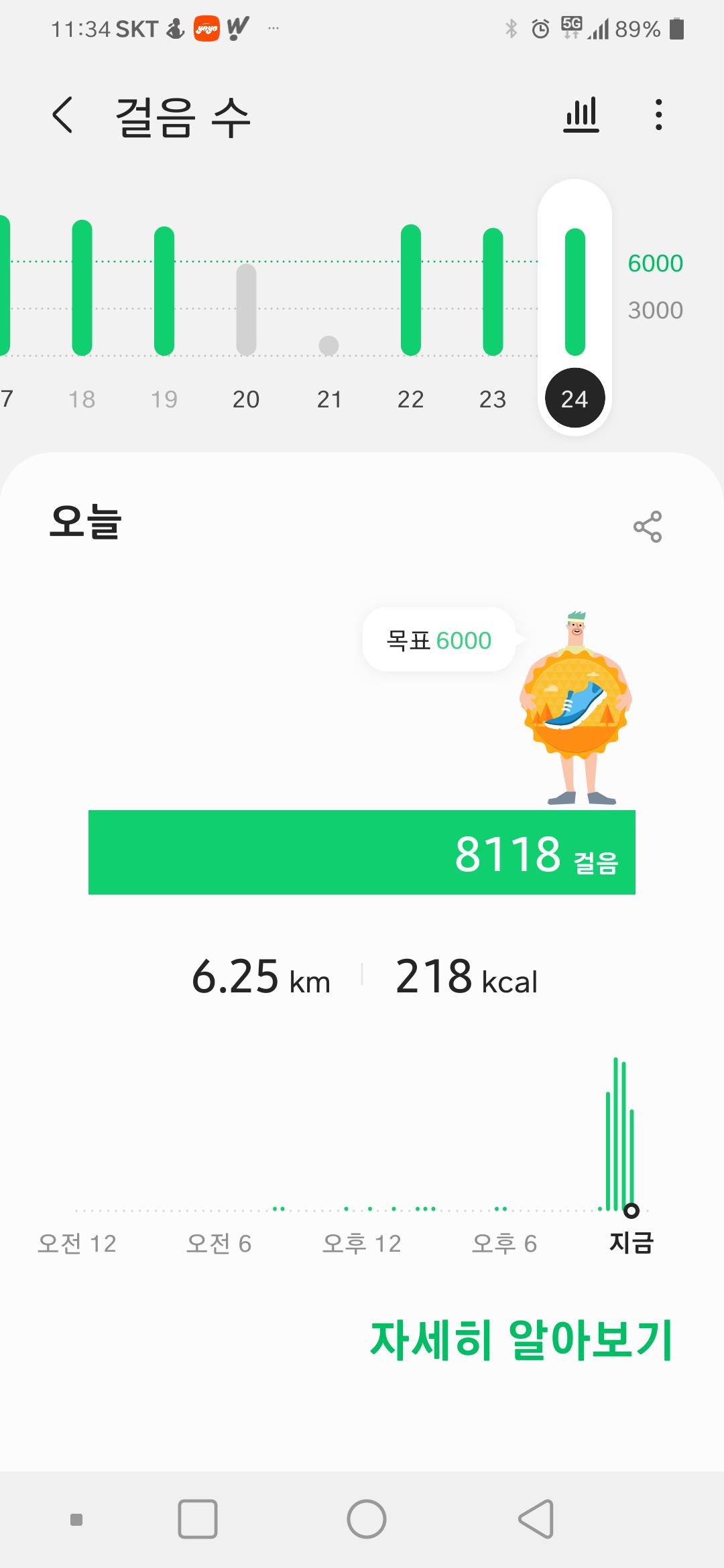This screenshot has height=1568, width=724.
Task: View steps for day 21
Action: coord(328,399)
